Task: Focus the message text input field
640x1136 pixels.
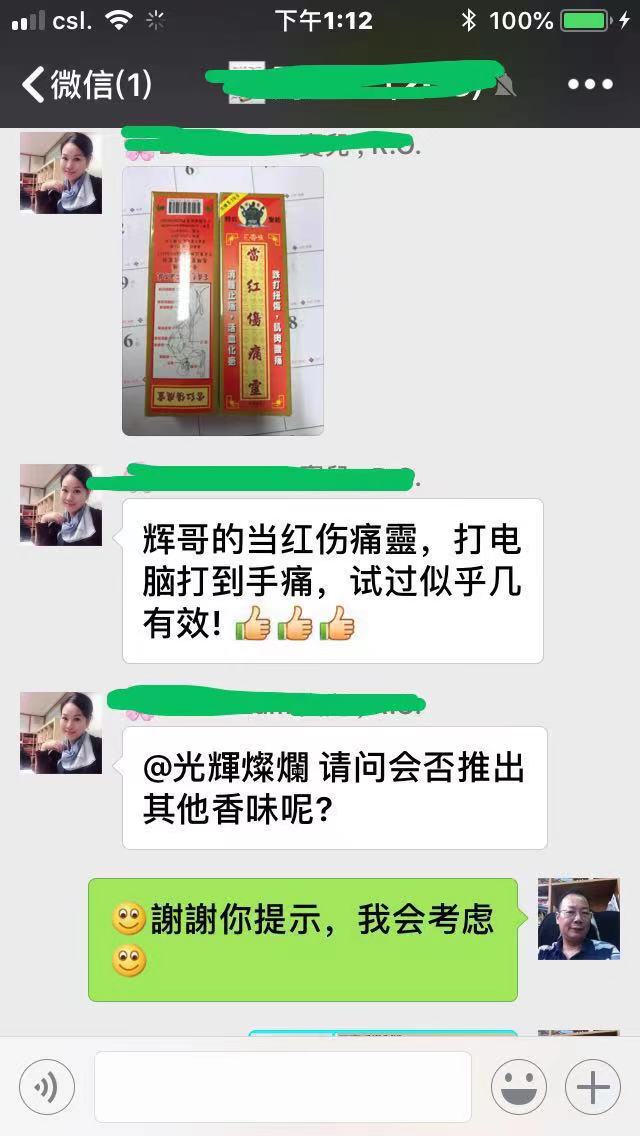Action: [282, 1086]
